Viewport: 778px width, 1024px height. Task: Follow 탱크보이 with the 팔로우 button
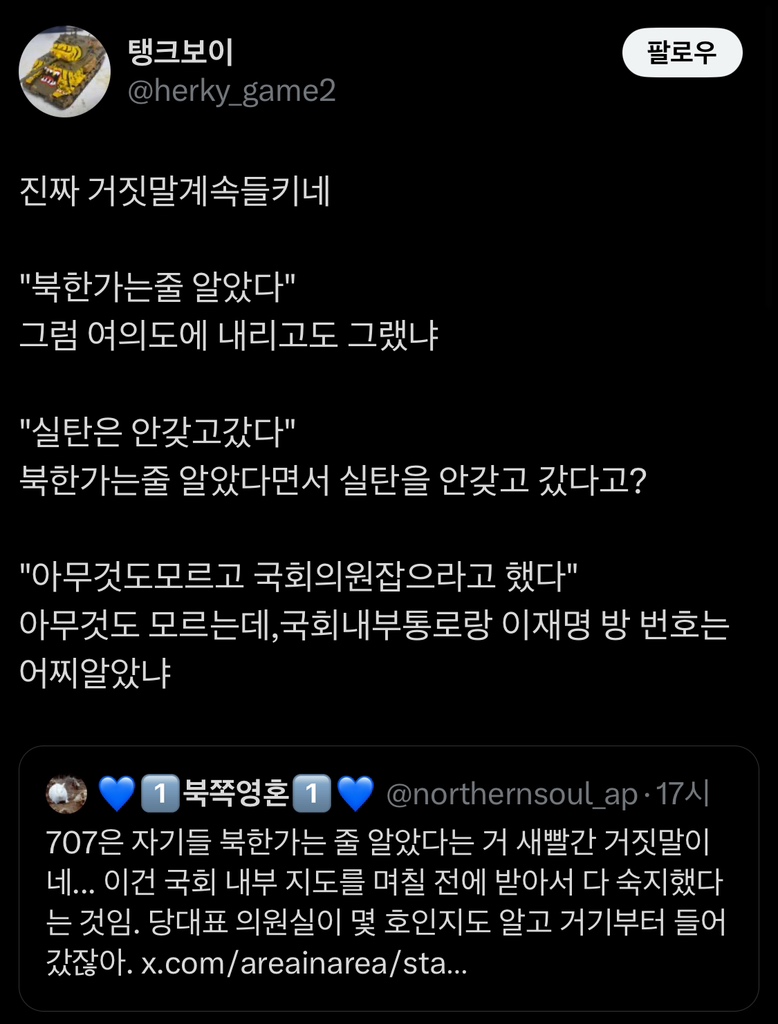pyautogui.click(x=682, y=53)
